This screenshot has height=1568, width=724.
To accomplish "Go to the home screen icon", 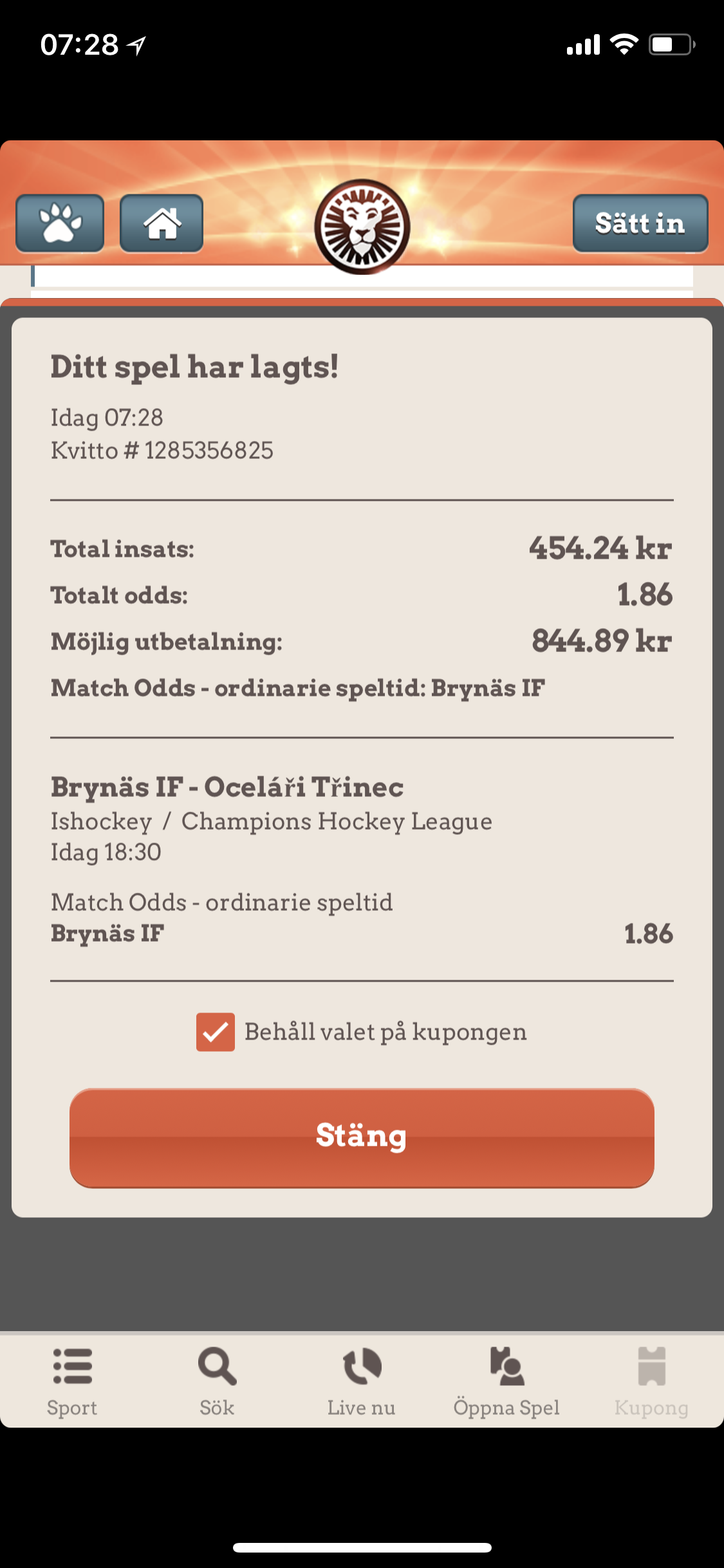I will [x=162, y=223].
